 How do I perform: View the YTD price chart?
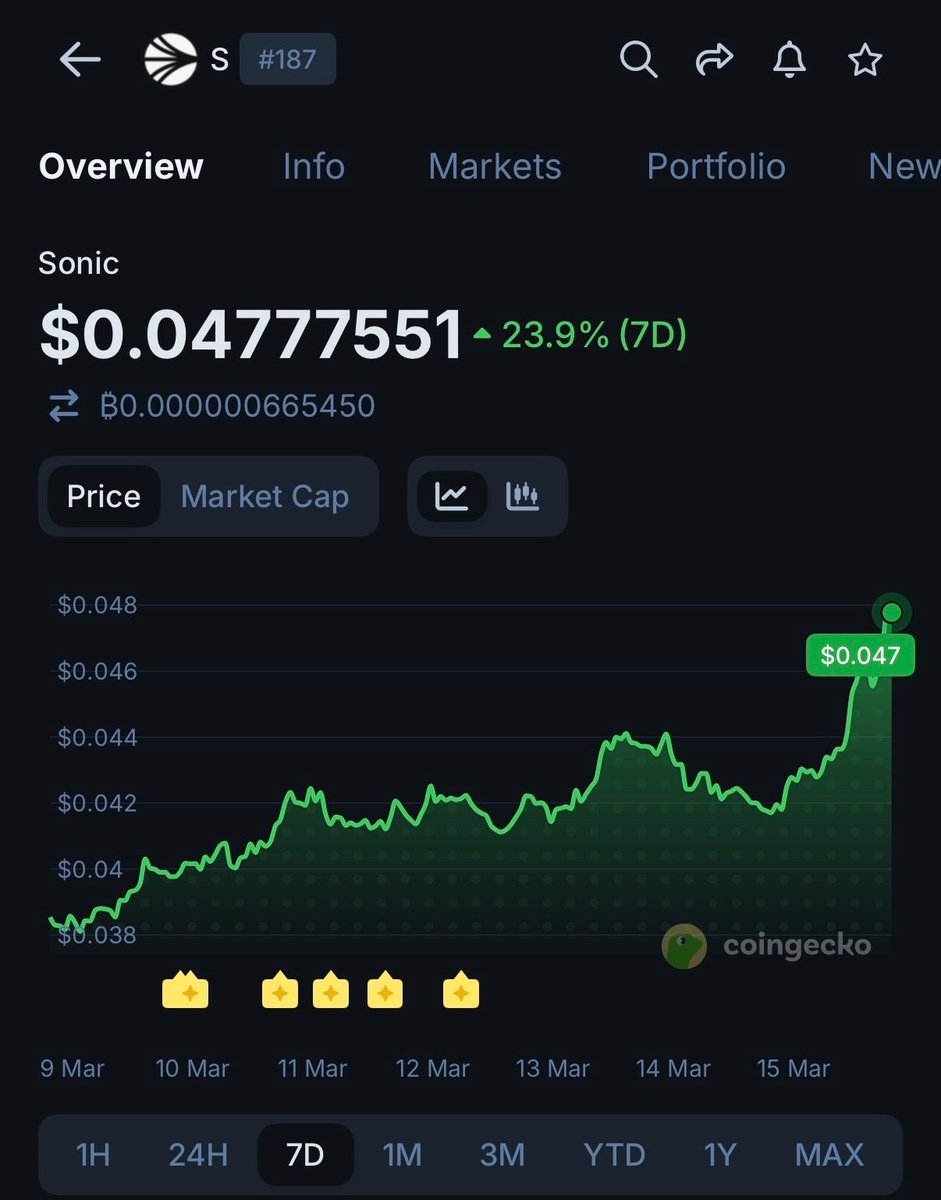coord(614,1155)
